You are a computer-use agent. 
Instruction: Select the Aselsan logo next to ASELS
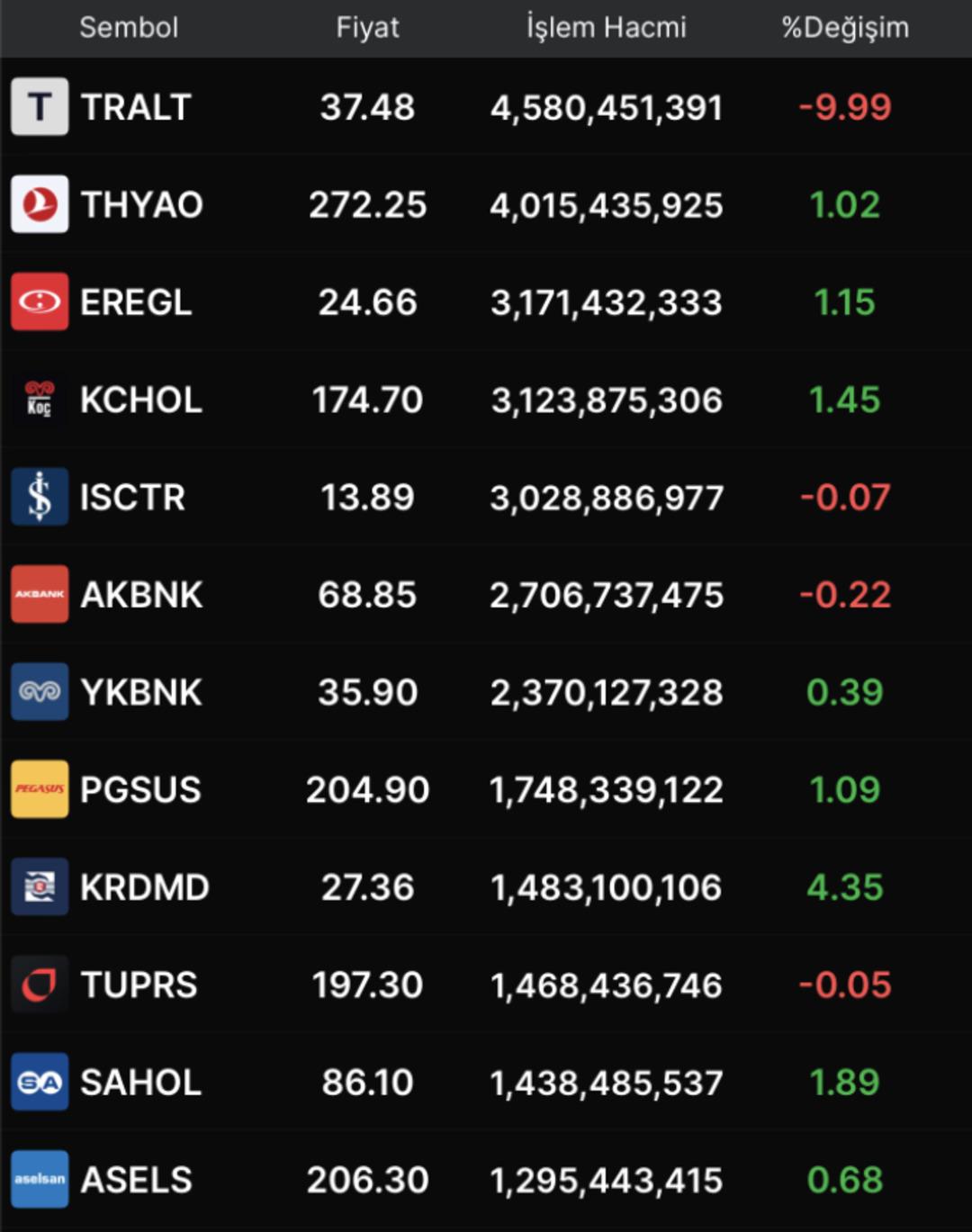(x=40, y=1179)
